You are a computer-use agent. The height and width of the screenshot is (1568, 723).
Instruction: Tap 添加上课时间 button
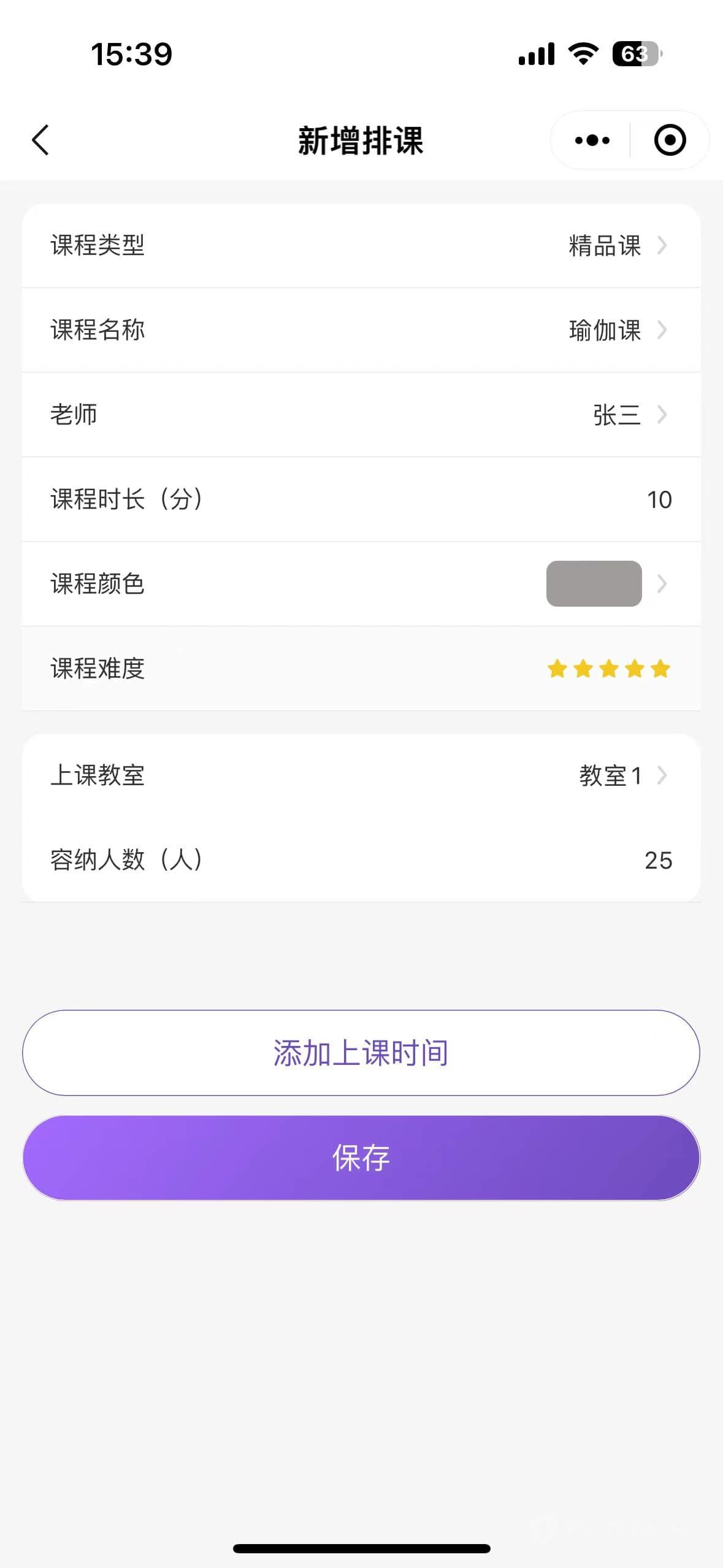361,1053
